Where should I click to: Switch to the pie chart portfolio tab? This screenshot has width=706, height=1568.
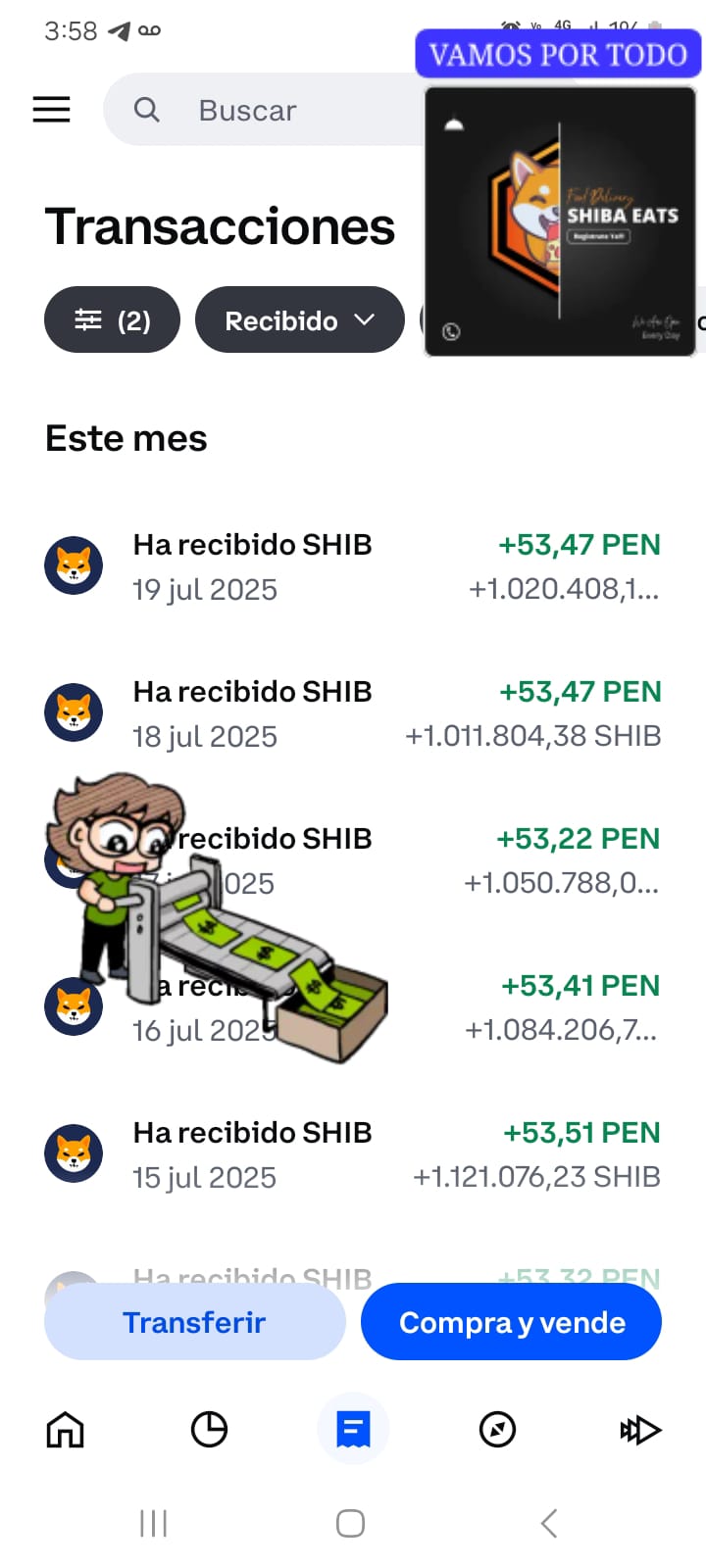tap(209, 1430)
